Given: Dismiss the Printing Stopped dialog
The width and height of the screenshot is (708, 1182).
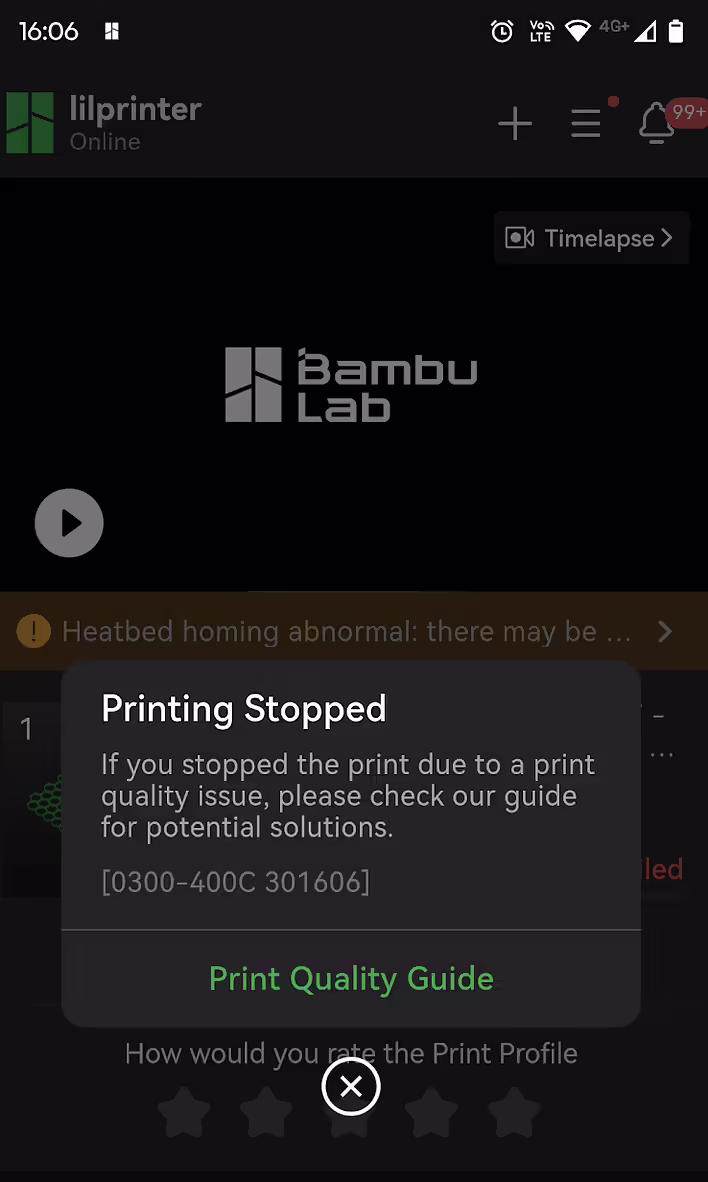Looking at the screenshot, I should click(x=351, y=1087).
